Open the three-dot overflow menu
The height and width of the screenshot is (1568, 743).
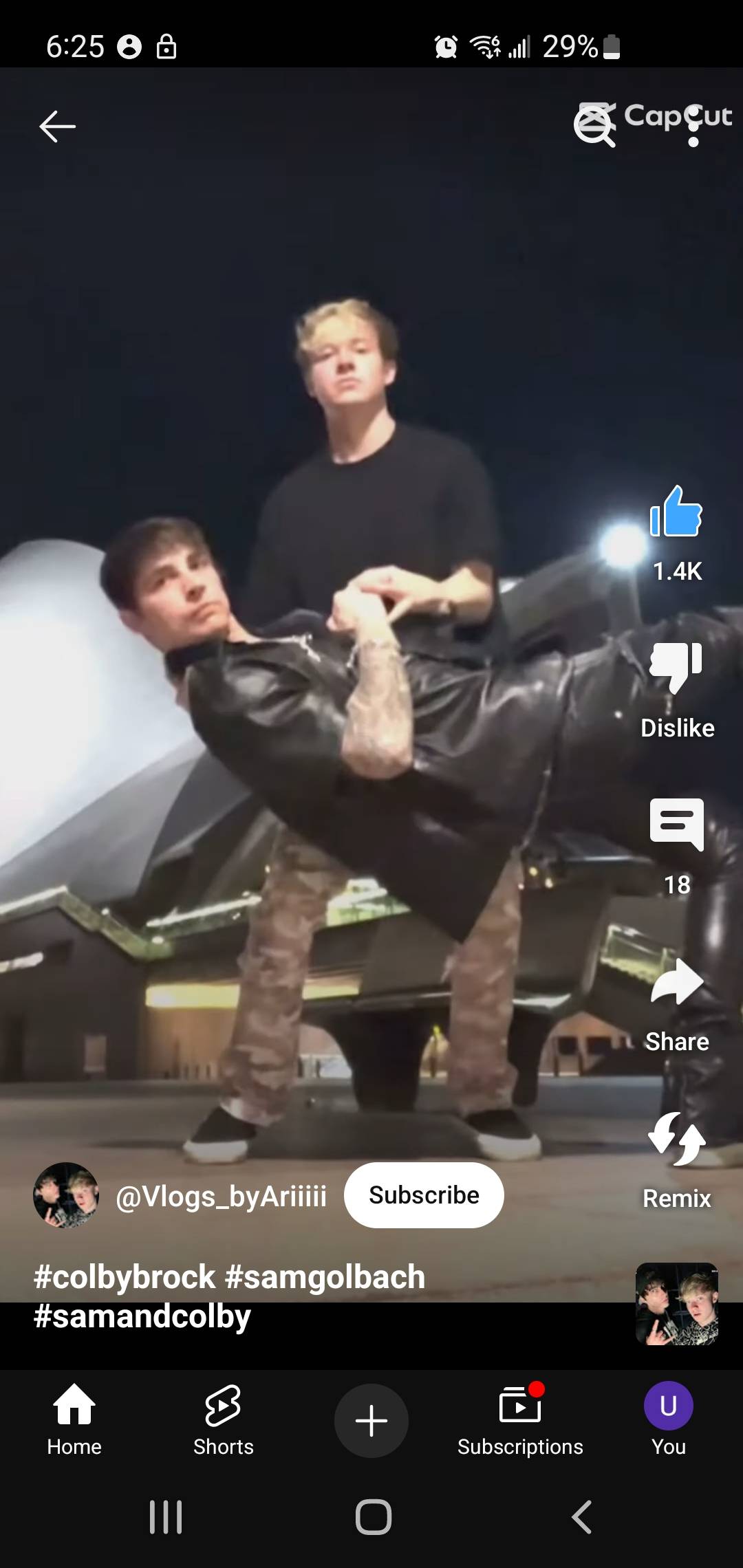pos(693,127)
